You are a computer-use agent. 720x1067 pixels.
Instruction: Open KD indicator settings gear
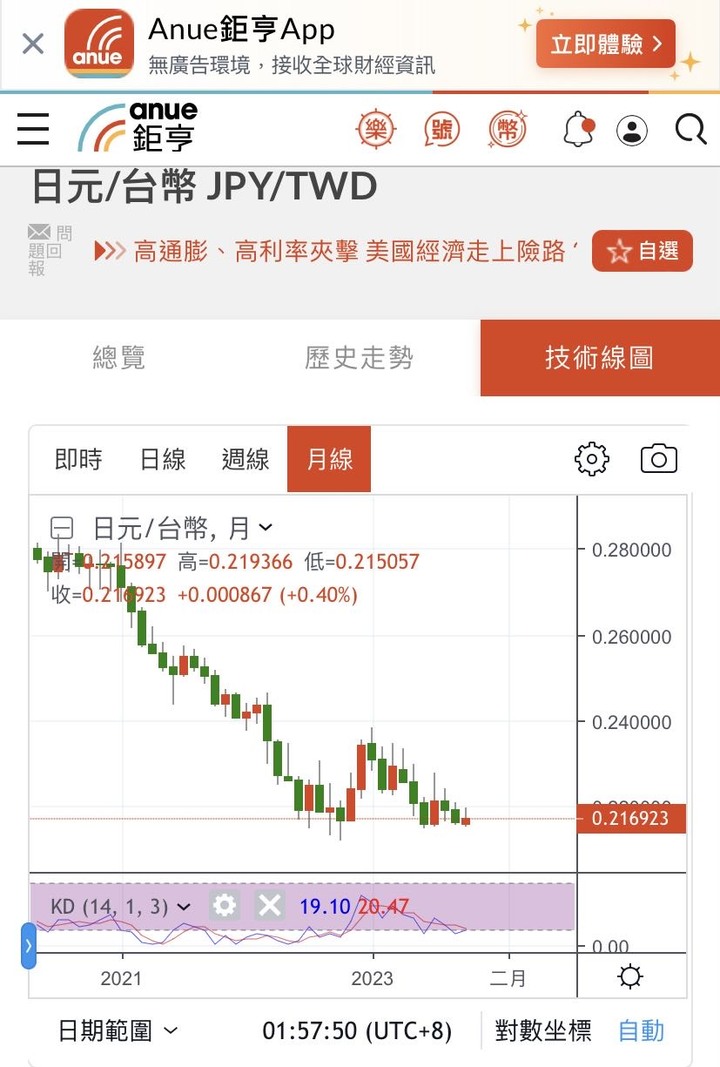click(226, 906)
